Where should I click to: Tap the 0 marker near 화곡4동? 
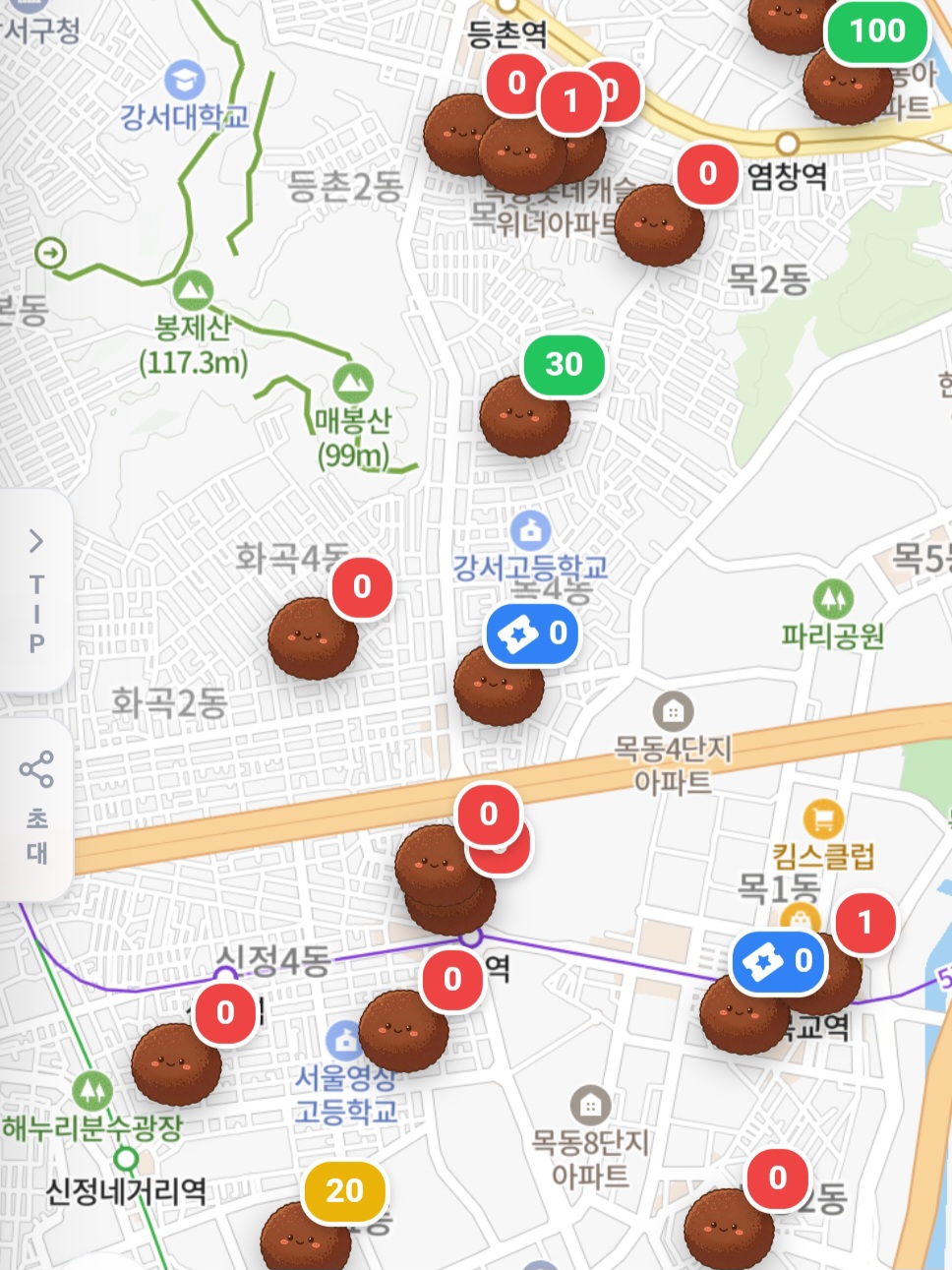click(314, 637)
